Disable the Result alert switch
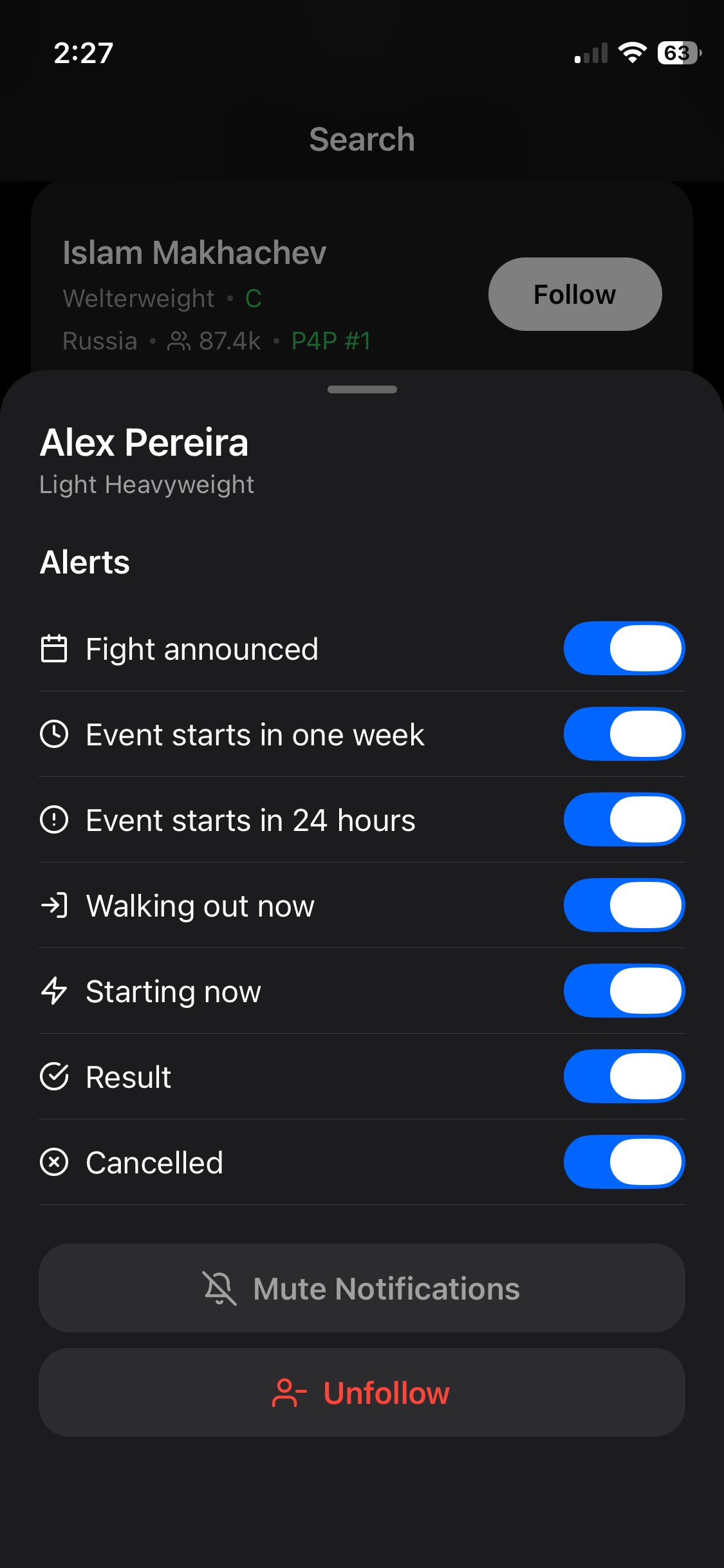724x1568 pixels. coord(623,1076)
